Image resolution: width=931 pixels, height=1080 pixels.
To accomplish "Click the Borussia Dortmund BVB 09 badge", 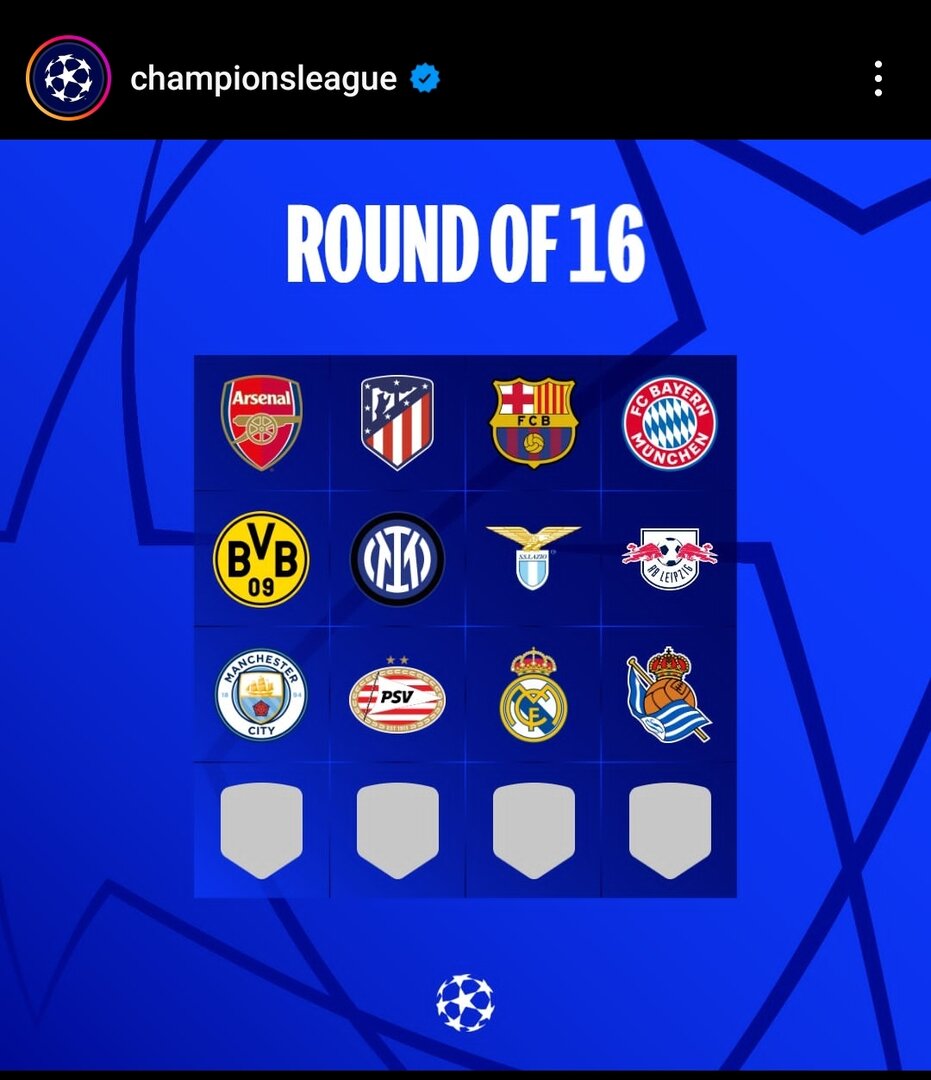I will point(260,557).
